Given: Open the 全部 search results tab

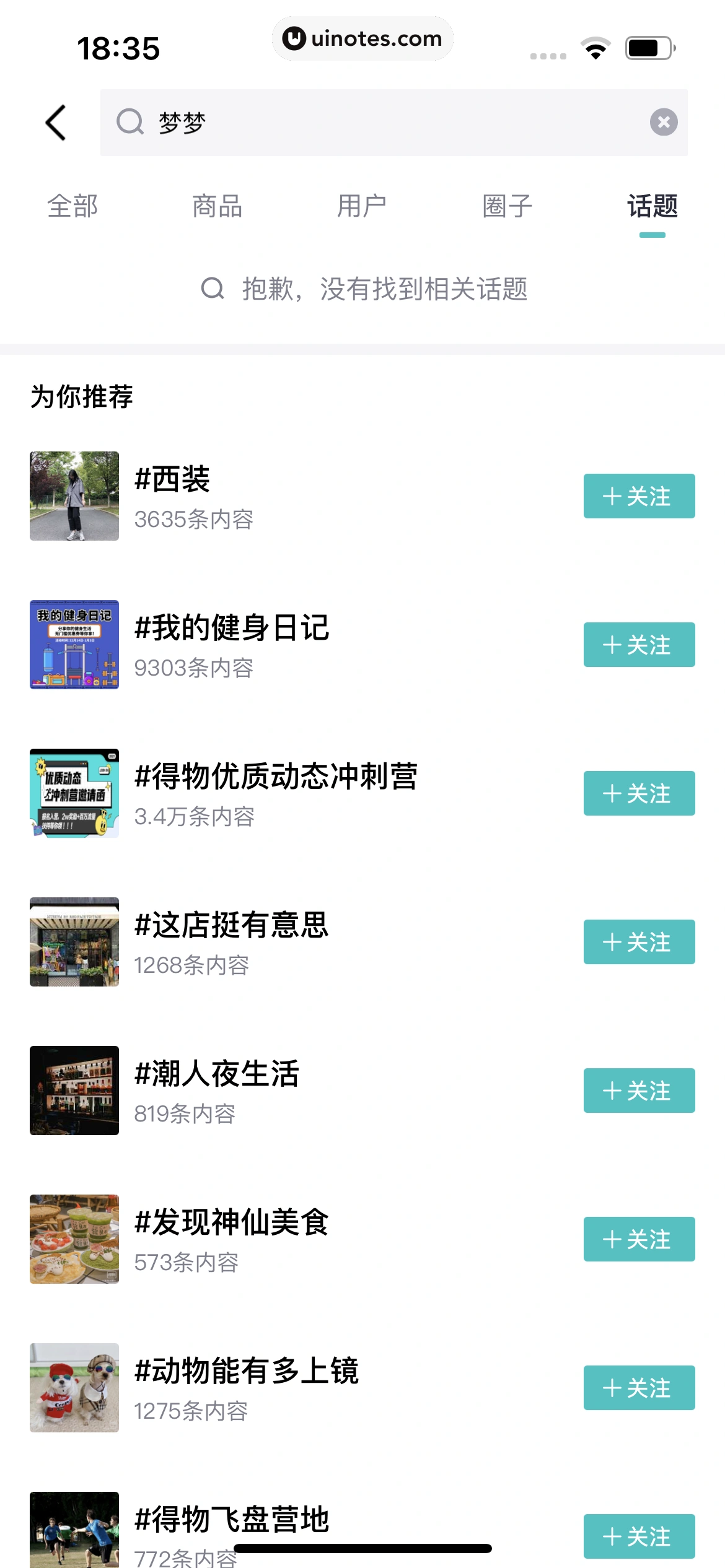Looking at the screenshot, I should click(74, 206).
